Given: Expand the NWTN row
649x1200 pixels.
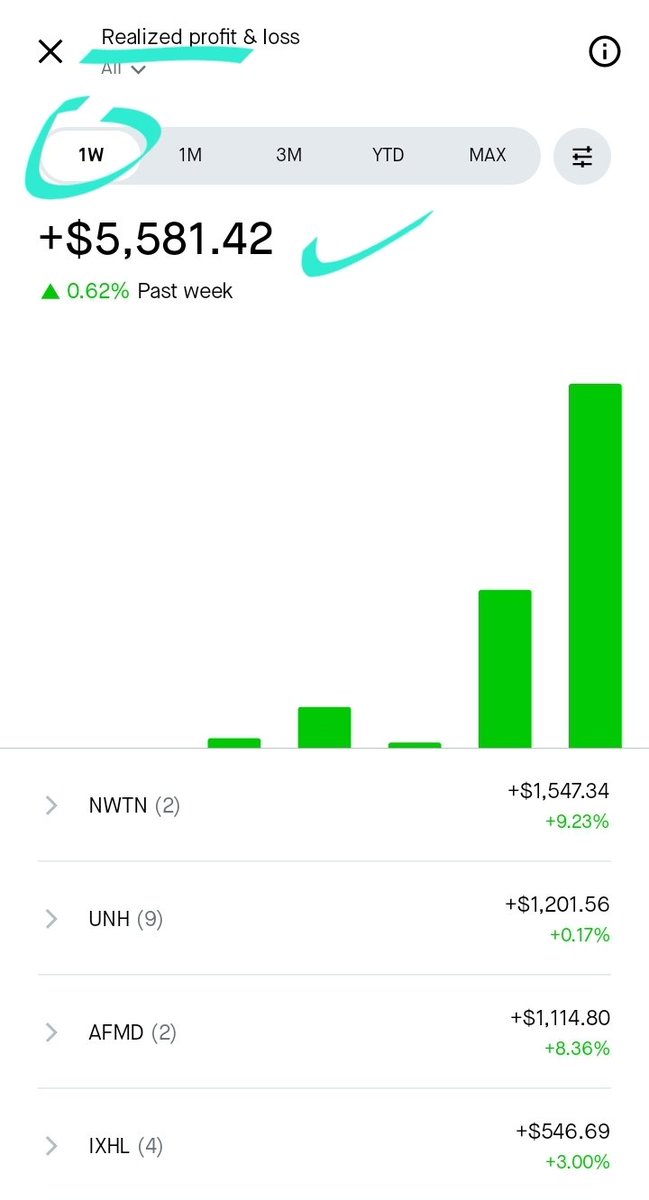Looking at the screenshot, I should (x=324, y=805).
